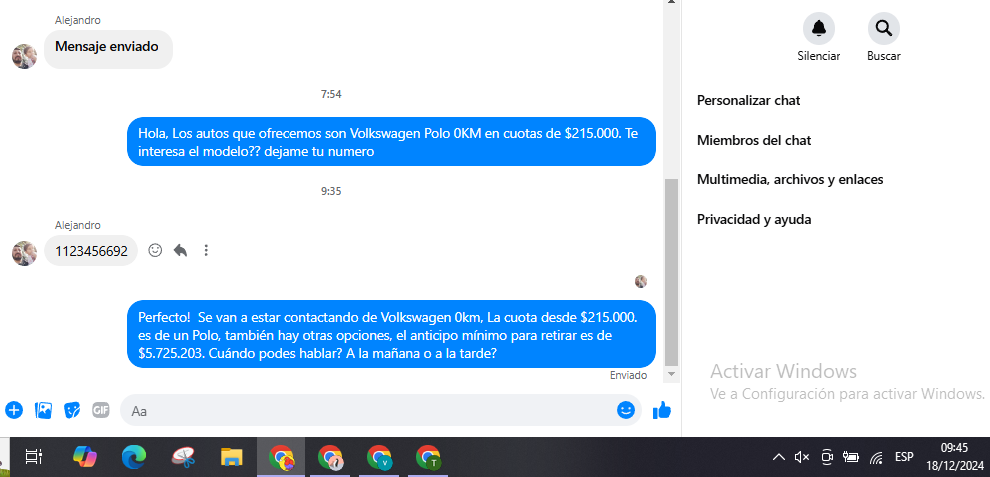Reply to the 1123456692 message
This screenshot has width=990, height=477.
pyautogui.click(x=180, y=251)
